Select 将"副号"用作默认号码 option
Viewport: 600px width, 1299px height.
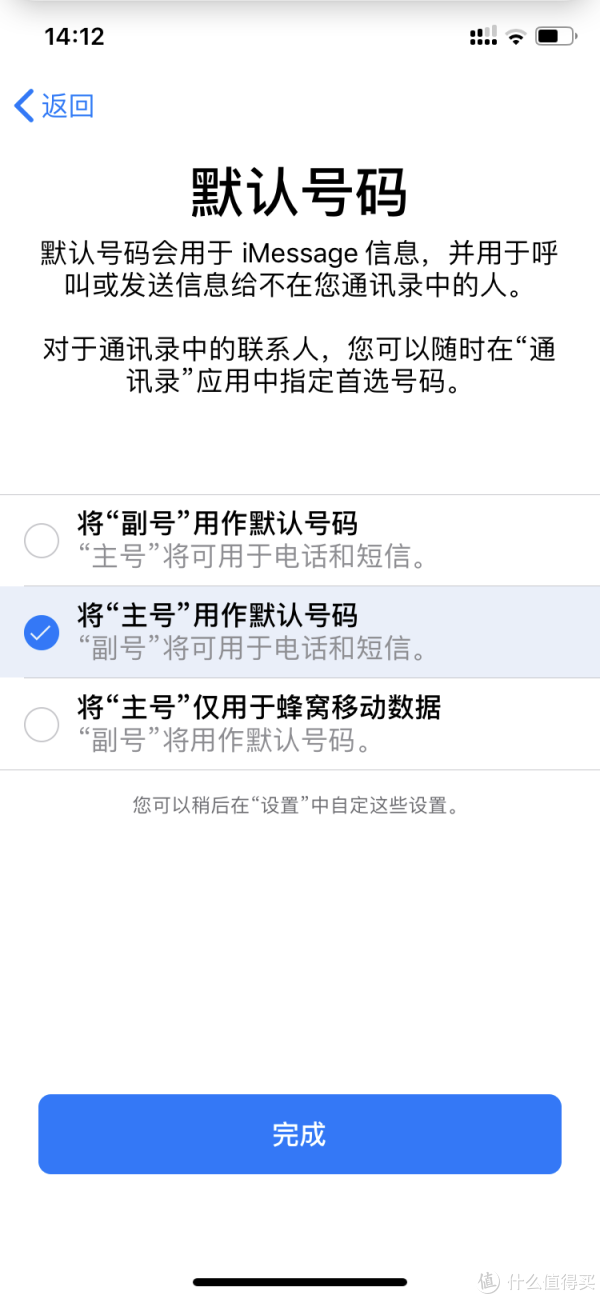point(300,540)
